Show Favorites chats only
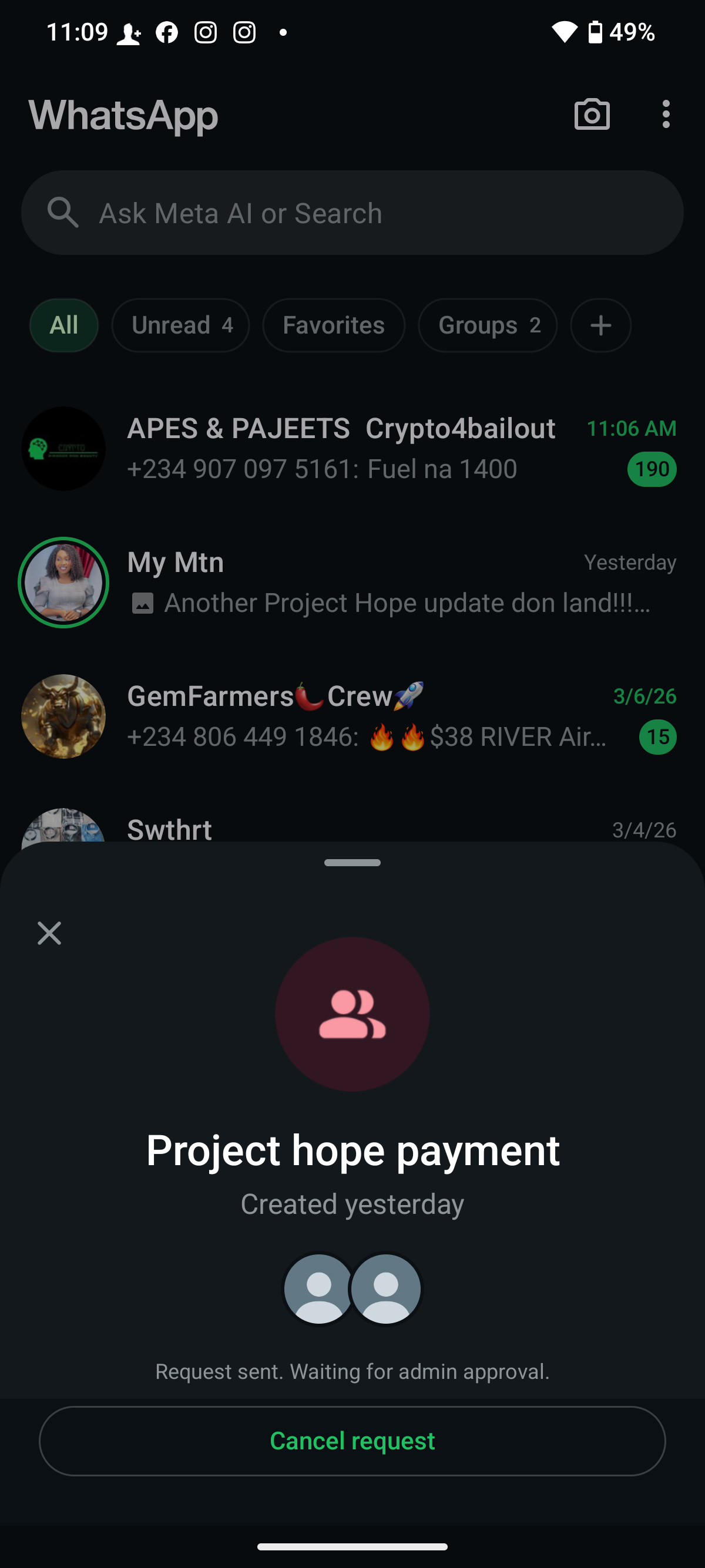 [x=333, y=325]
